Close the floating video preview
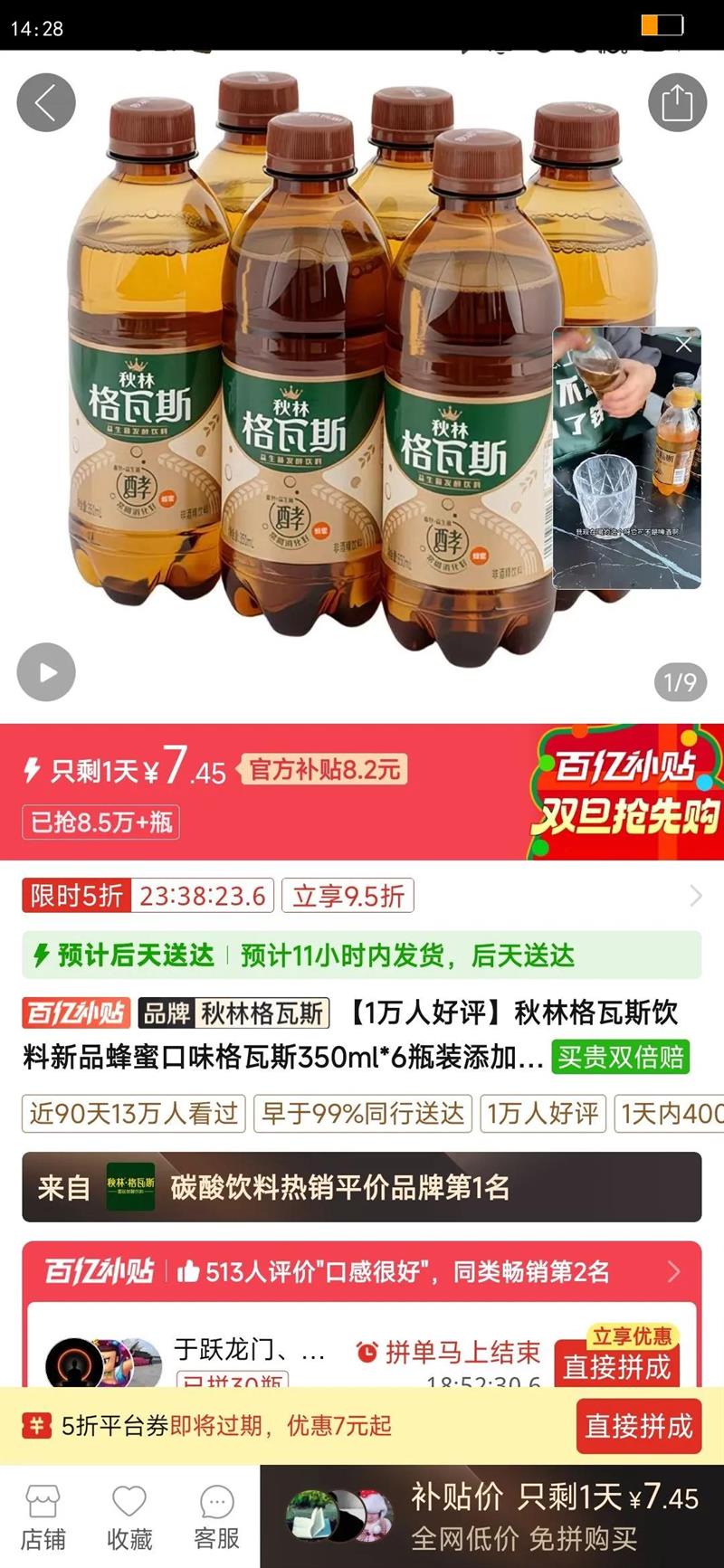The height and width of the screenshot is (1568, 724). coord(683,345)
